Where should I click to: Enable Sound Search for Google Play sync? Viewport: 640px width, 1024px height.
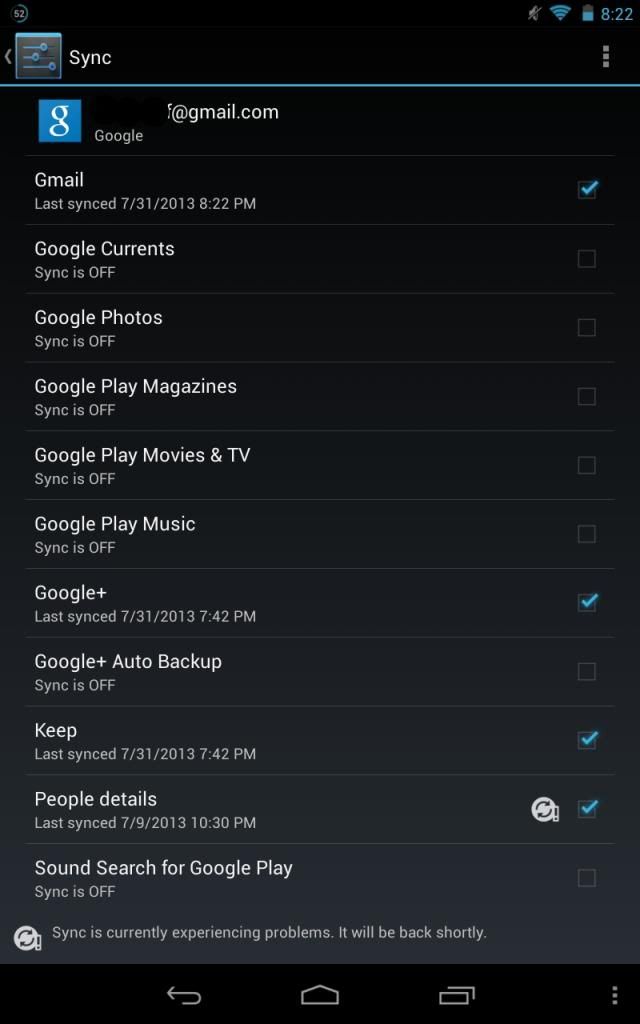coord(587,878)
